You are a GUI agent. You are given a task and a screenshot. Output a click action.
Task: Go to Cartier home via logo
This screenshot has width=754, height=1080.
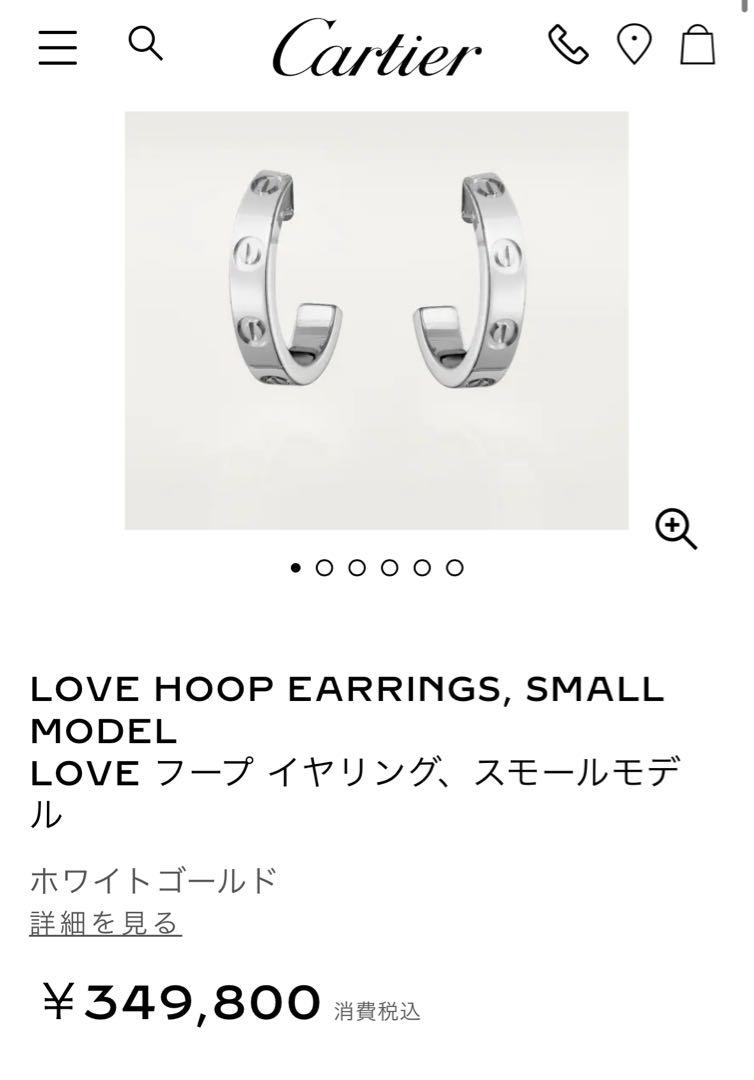pyautogui.click(x=376, y=48)
